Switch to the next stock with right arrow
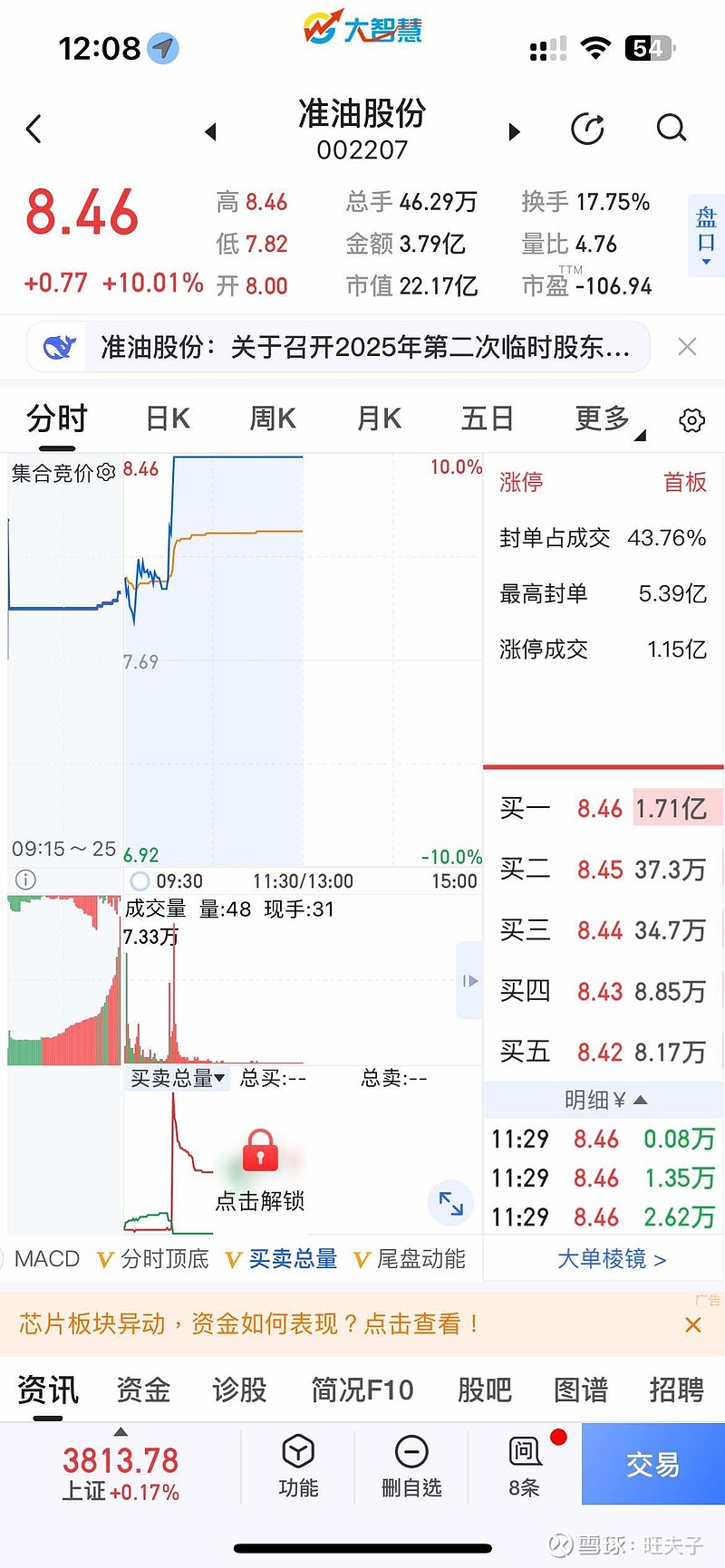Screen dimensions: 725x1568 [x=515, y=132]
